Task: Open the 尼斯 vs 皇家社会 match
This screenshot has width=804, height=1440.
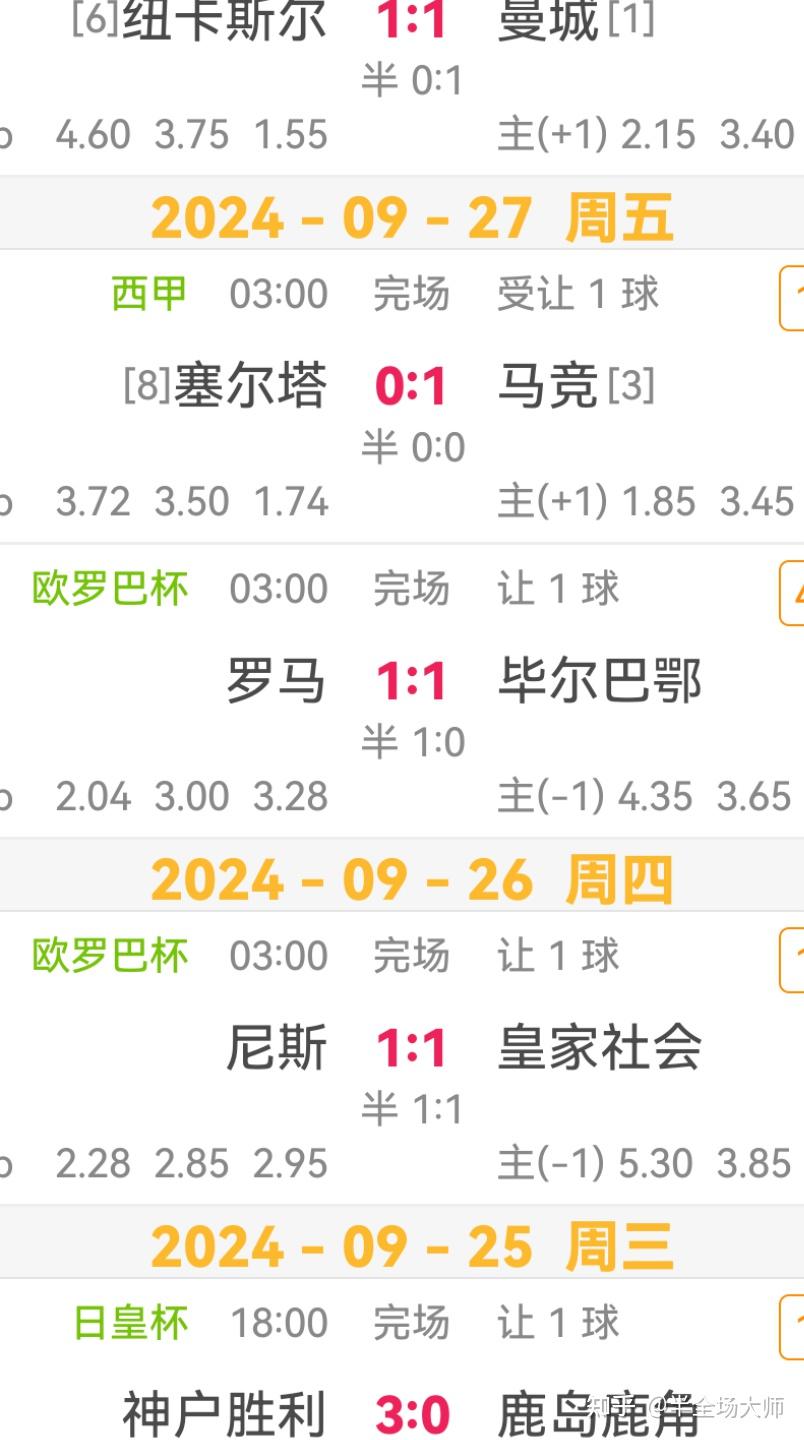Action: coord(411,1049)
